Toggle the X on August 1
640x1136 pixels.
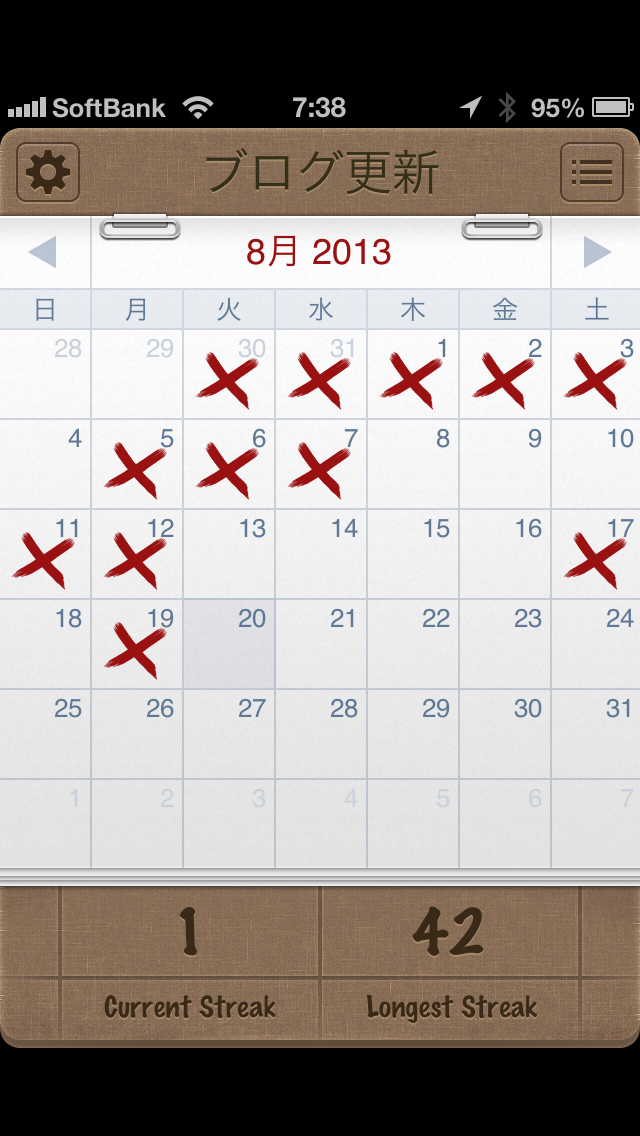[413, 374]
